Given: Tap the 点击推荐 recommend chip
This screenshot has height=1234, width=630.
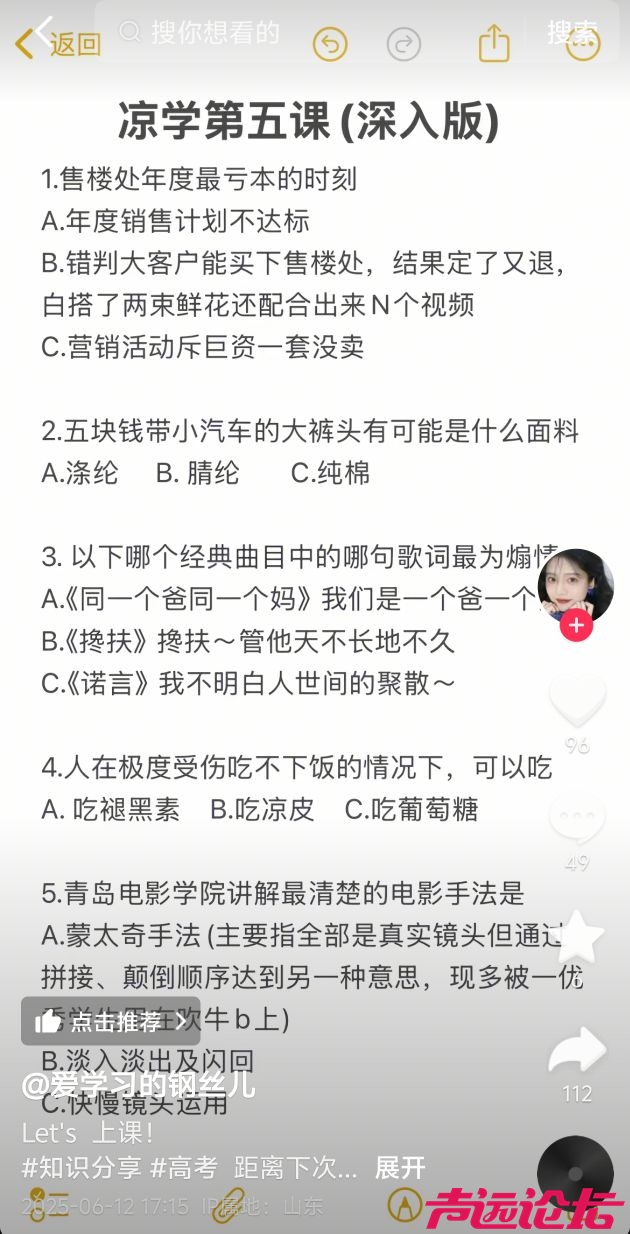Looking at the screenshot, I should [x=110, y=1021].
